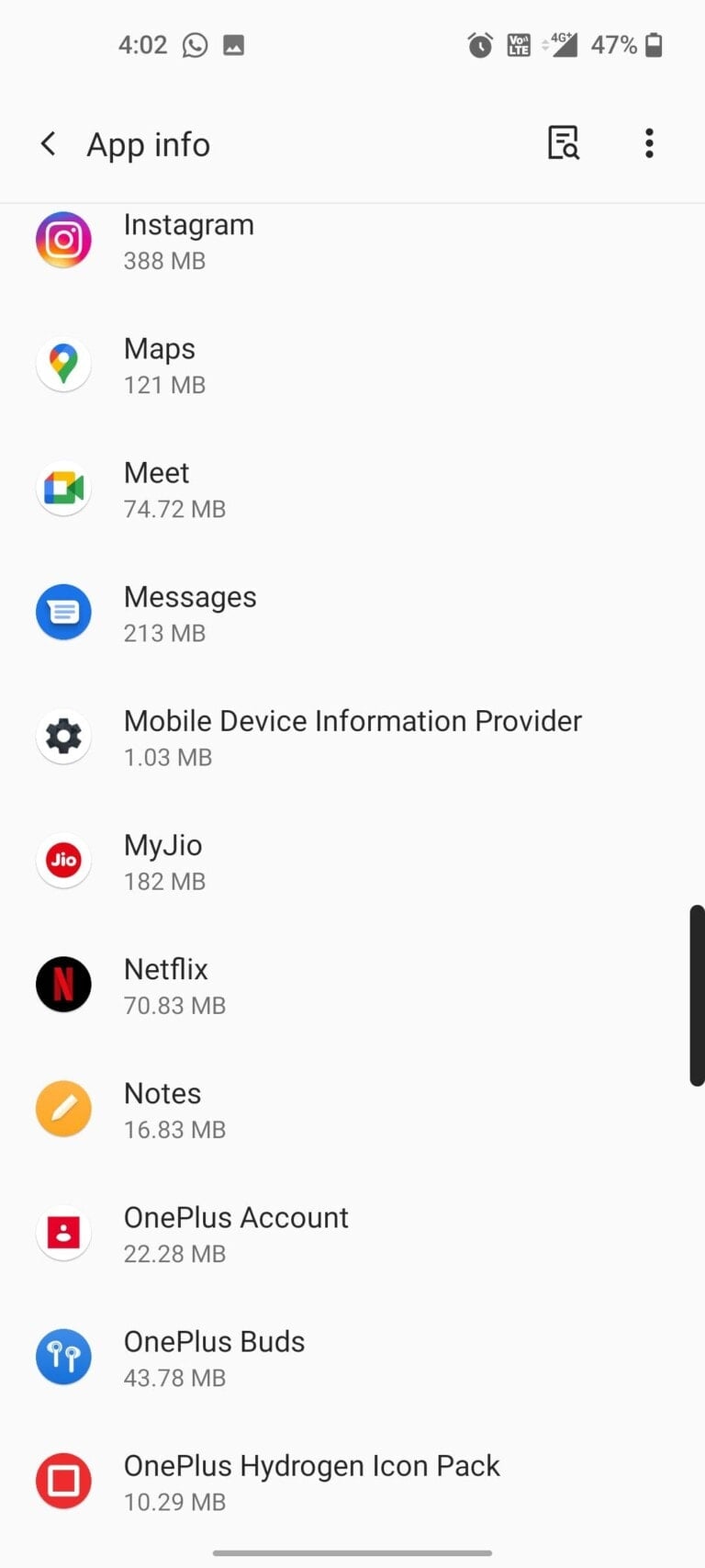
Task: Open the three-dot overflow menu
Action: [x=649, y=143]
